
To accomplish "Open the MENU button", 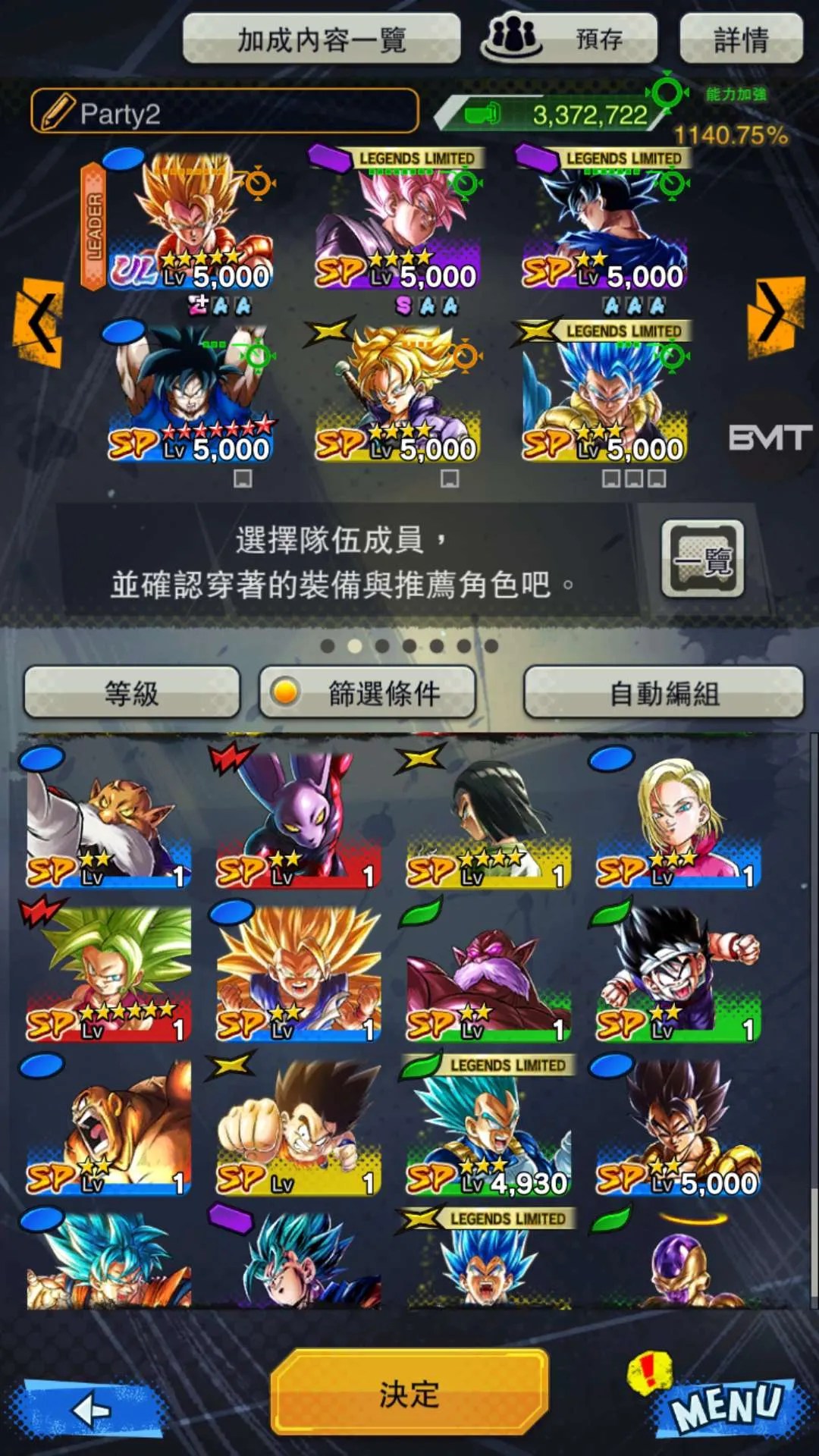I will pyautogui.click(x=726, y=1405).
